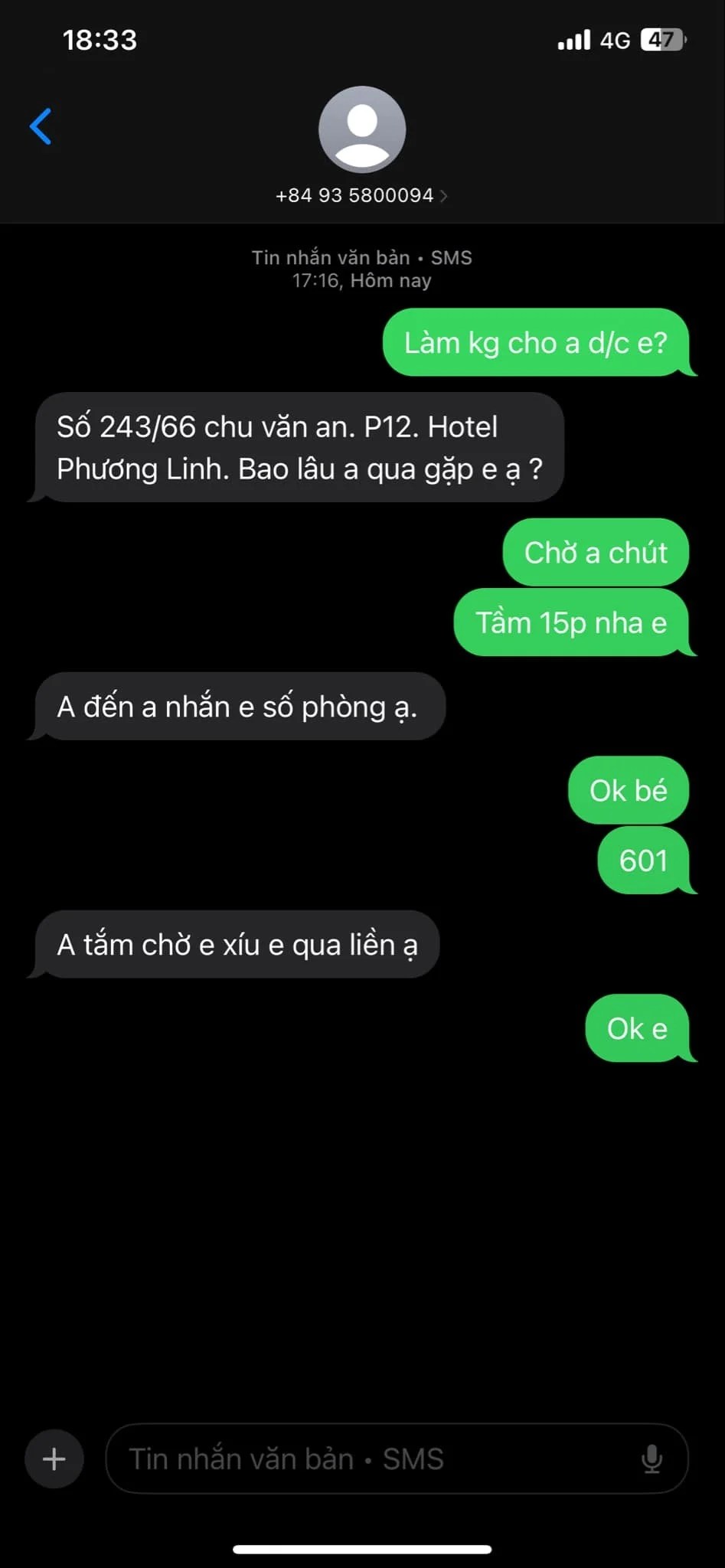
Task: Open the plus attachments menu
Action: click(x=54, y=1459)
